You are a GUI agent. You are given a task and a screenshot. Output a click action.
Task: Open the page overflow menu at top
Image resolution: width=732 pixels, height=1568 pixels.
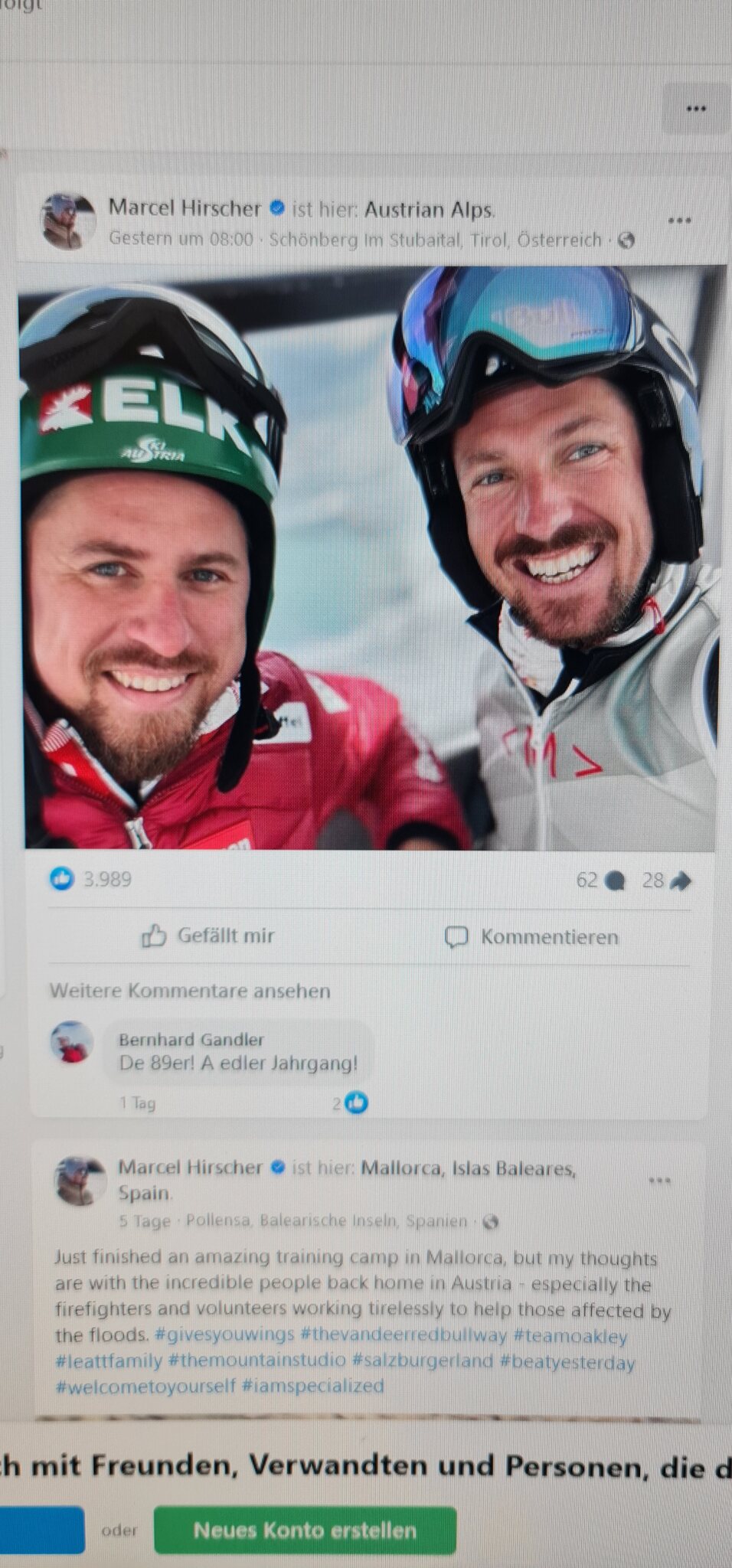coord(695,109)
